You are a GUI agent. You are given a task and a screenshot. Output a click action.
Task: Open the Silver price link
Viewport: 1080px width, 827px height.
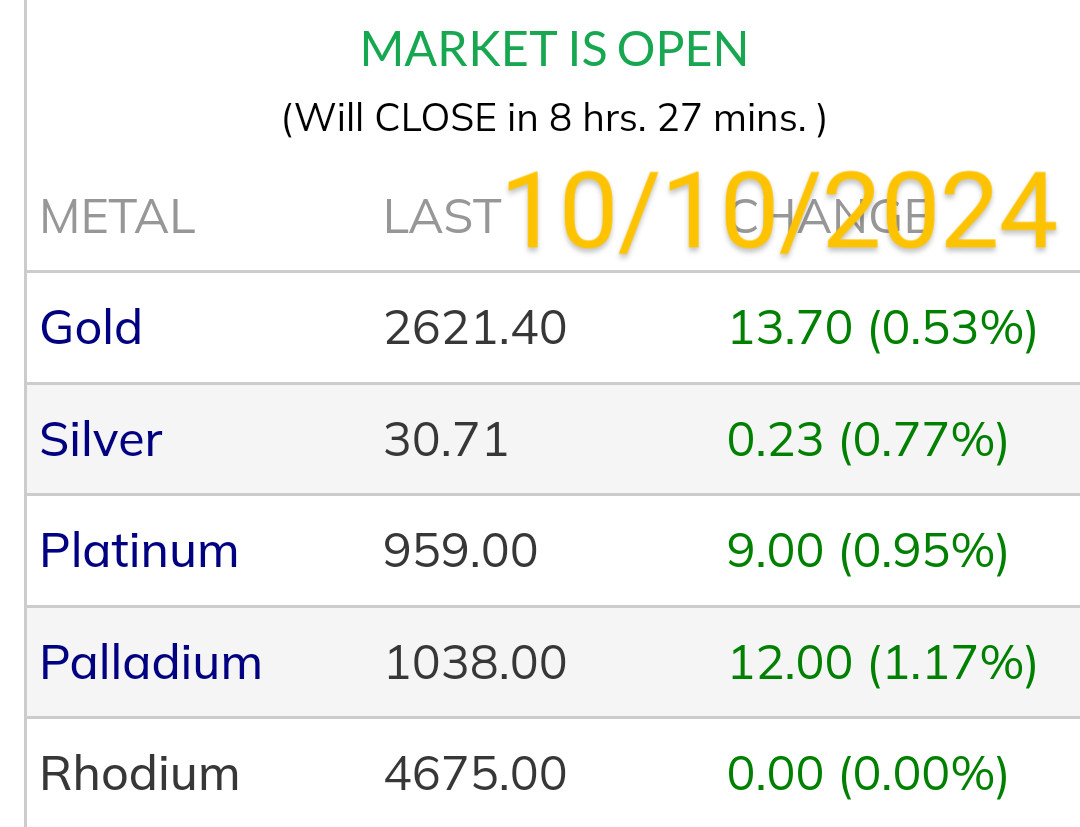101,440
